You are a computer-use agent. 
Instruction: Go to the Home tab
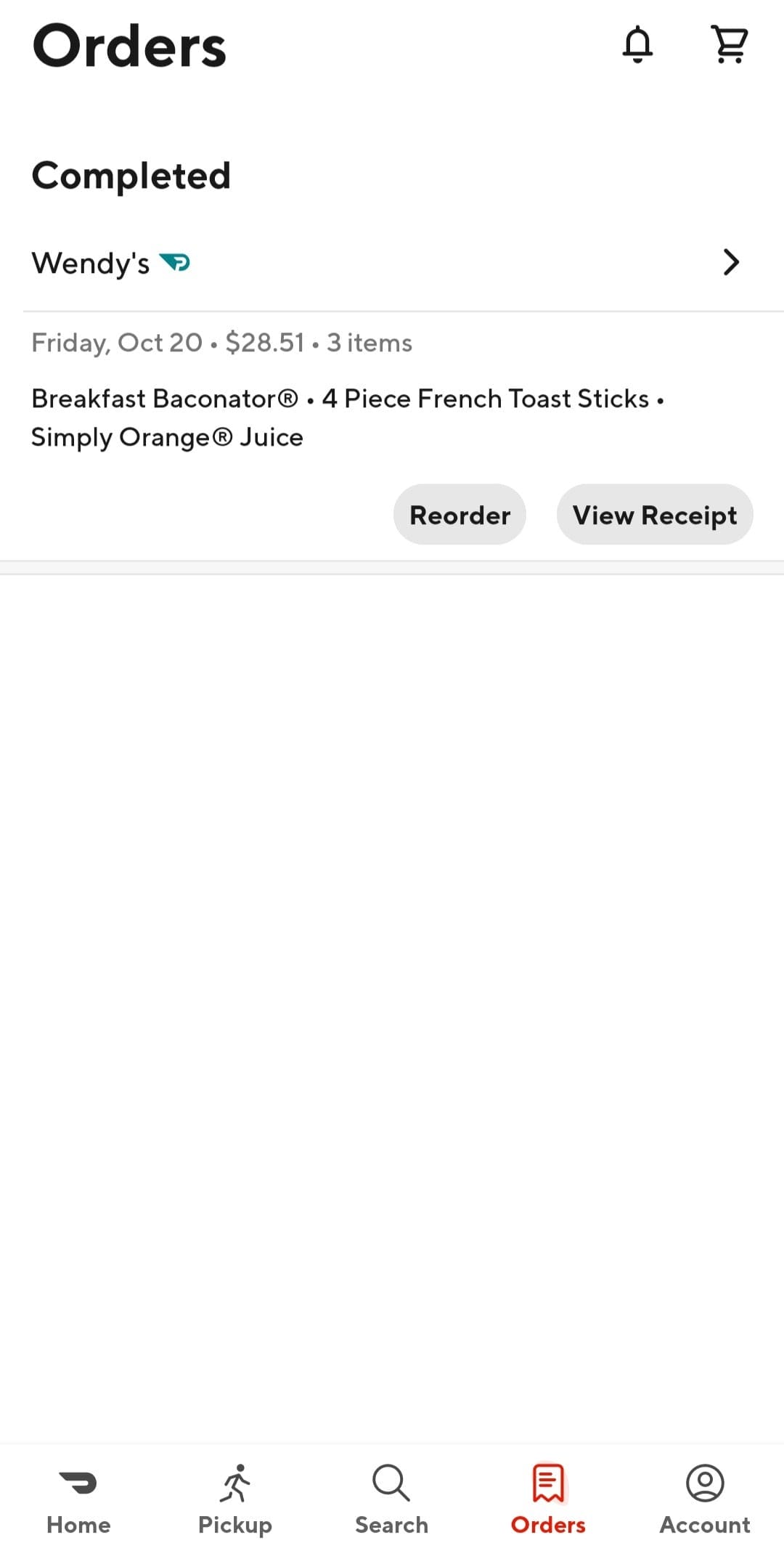(x=78, y=1499)
